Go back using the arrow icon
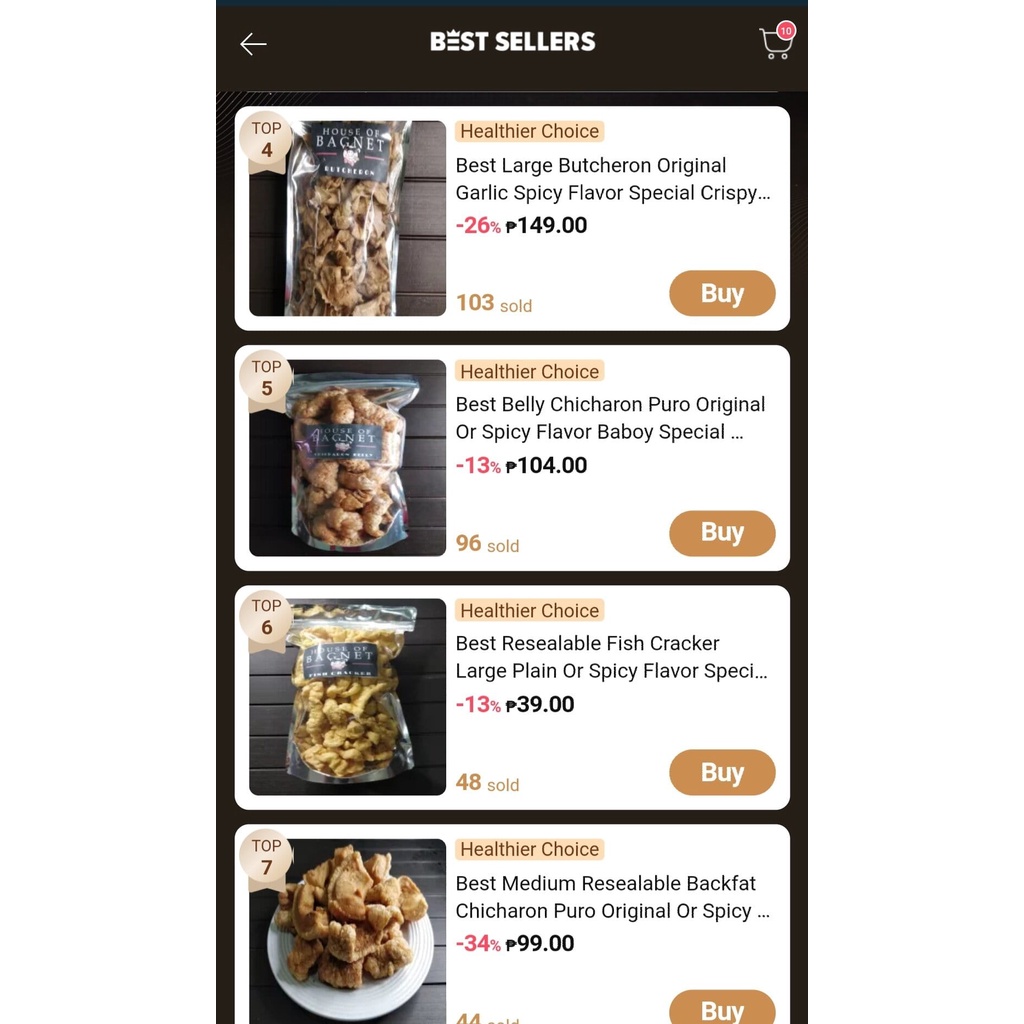The height and width of the screenshot is (1024, 1024). 253,44
